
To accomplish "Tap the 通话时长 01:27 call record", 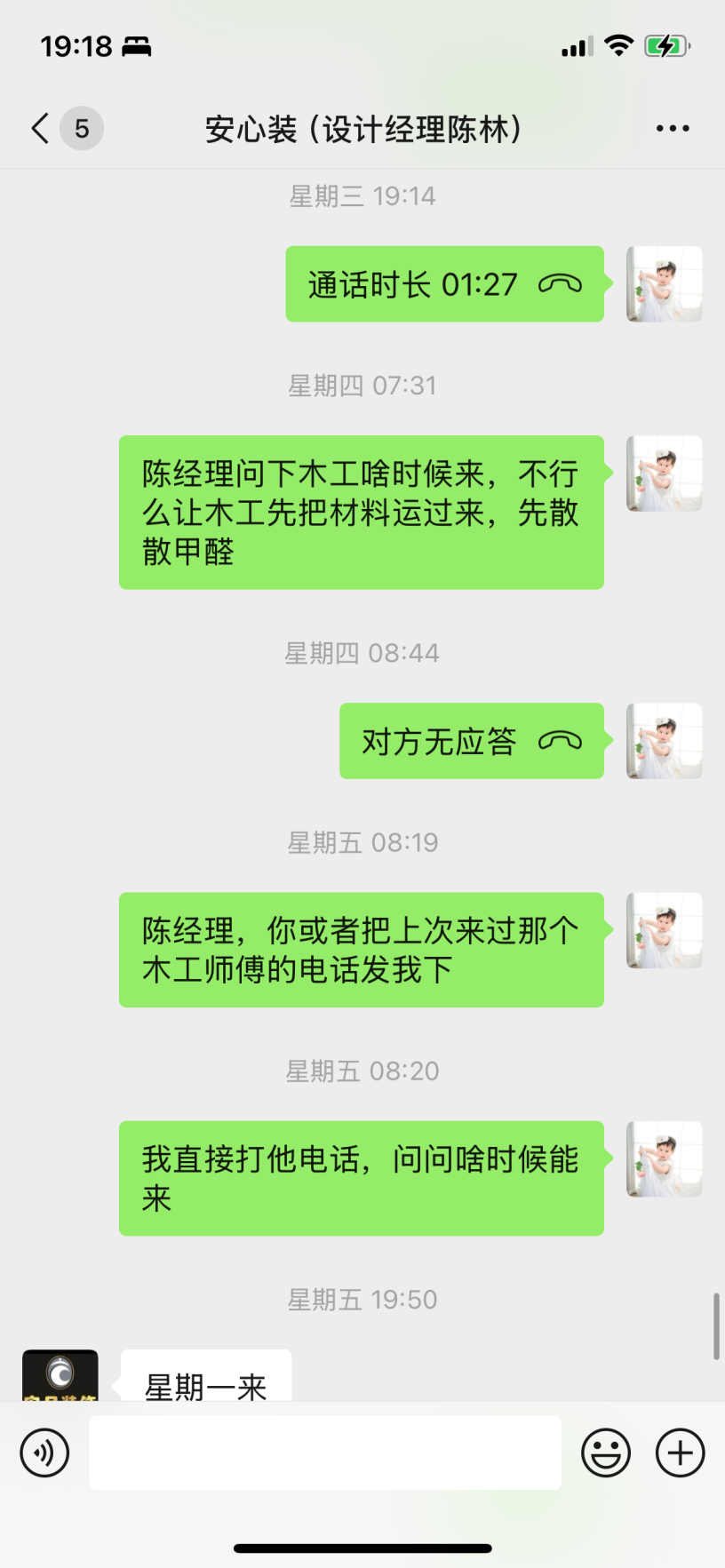I will point(444,284).
